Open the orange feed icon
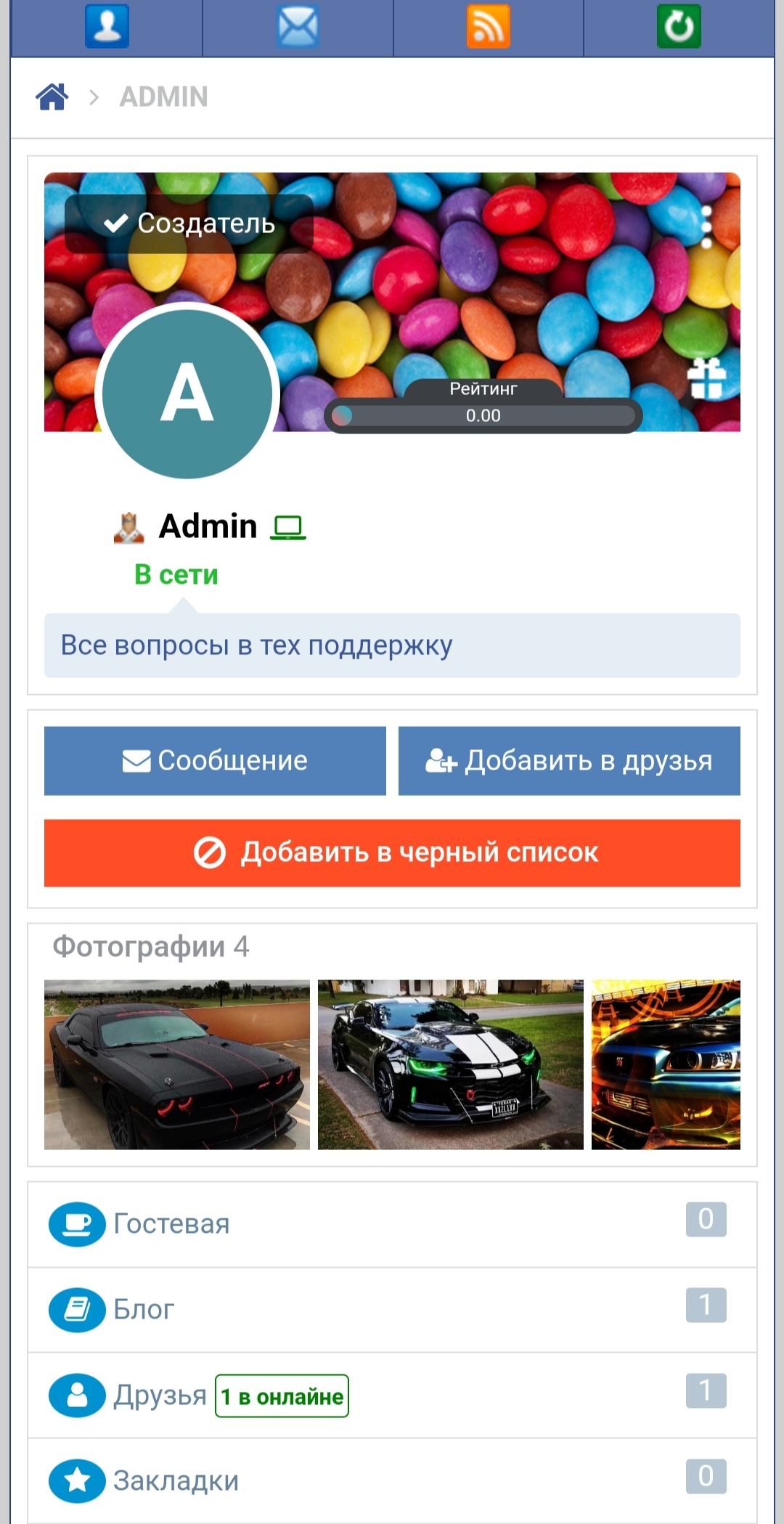Image resolution: width=784 pixels, height=1524 pixels. pos(489,27)
